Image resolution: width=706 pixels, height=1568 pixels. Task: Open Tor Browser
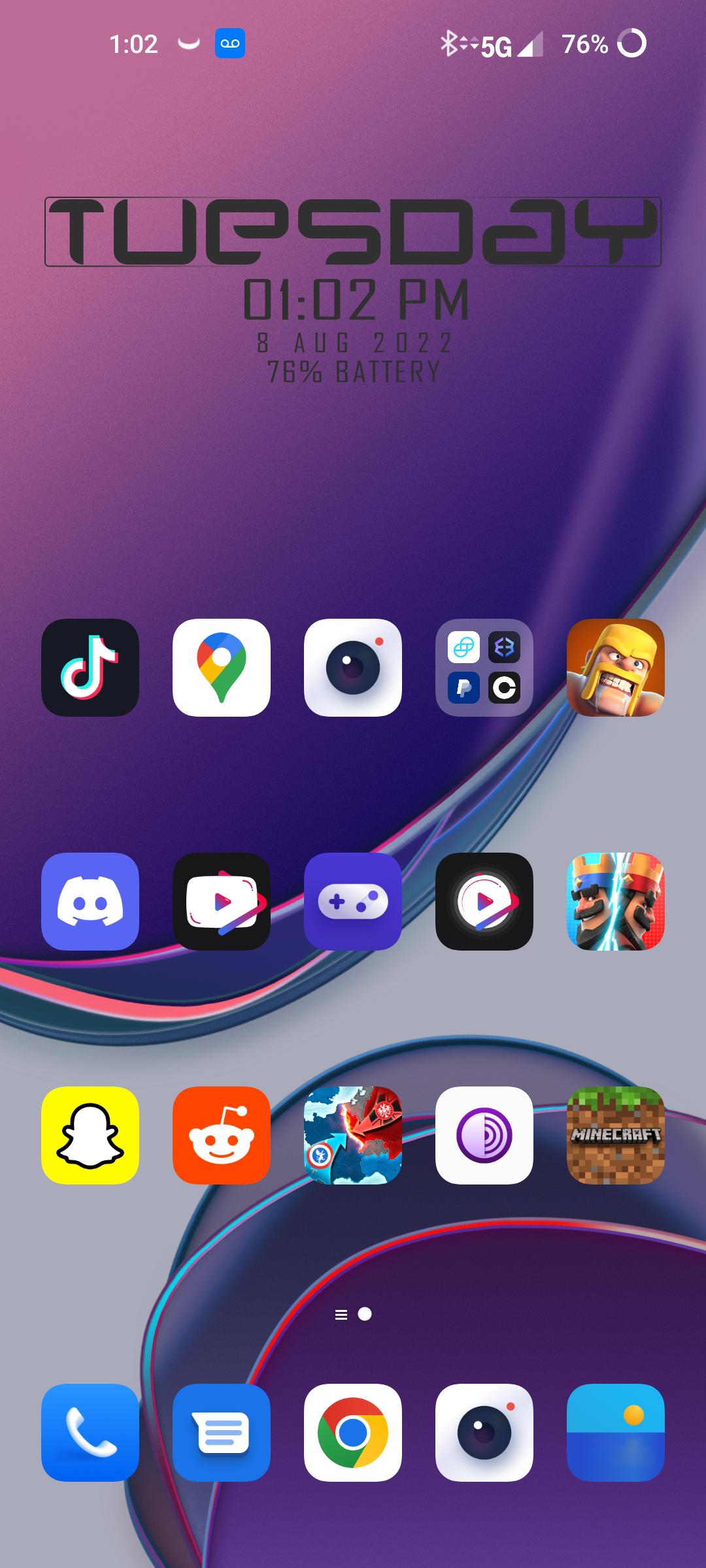point(484,1135)
